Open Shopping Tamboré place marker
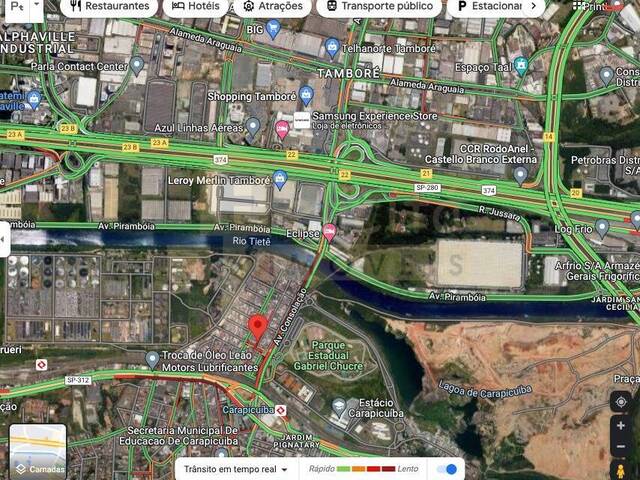 click(x=306, y=96)
